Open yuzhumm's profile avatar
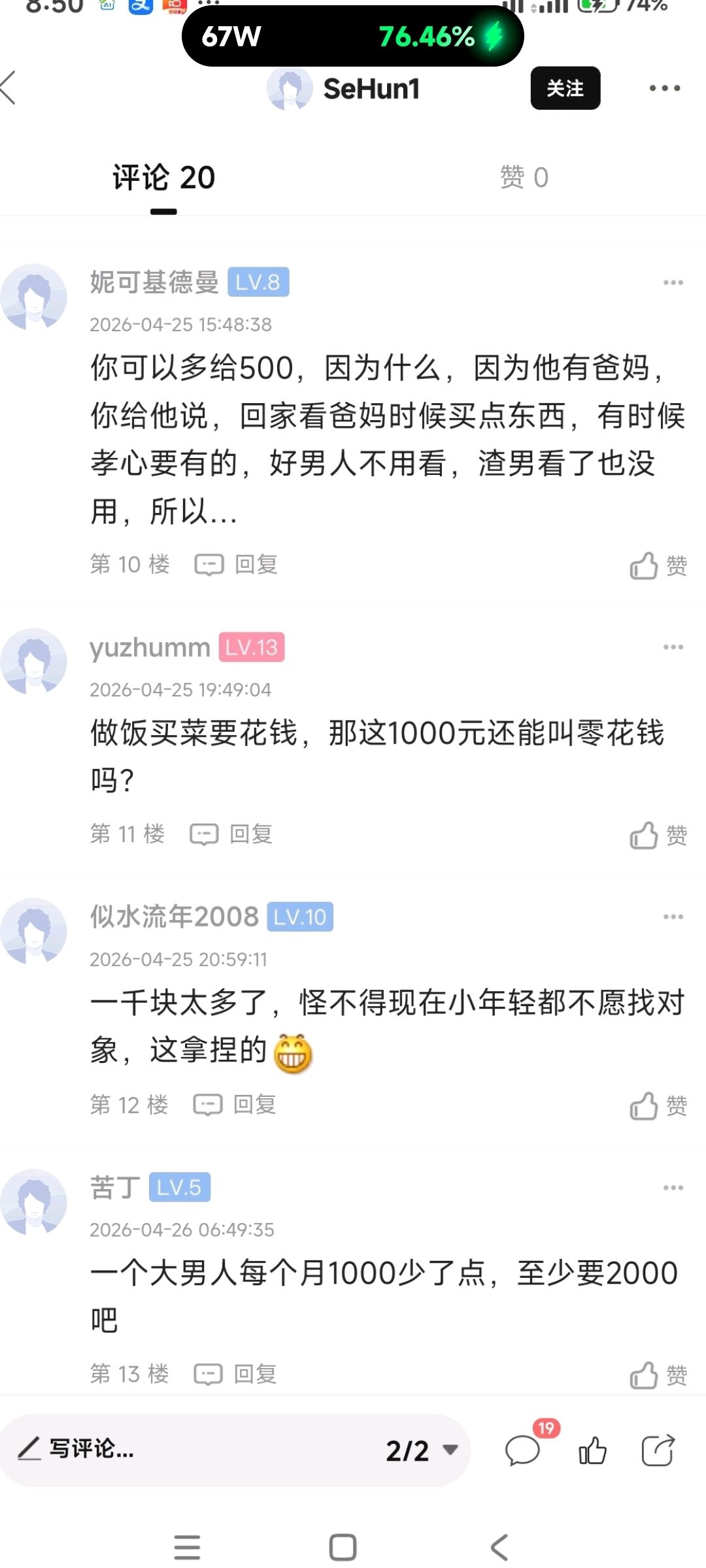706x1568 pixels. point(34,661)
